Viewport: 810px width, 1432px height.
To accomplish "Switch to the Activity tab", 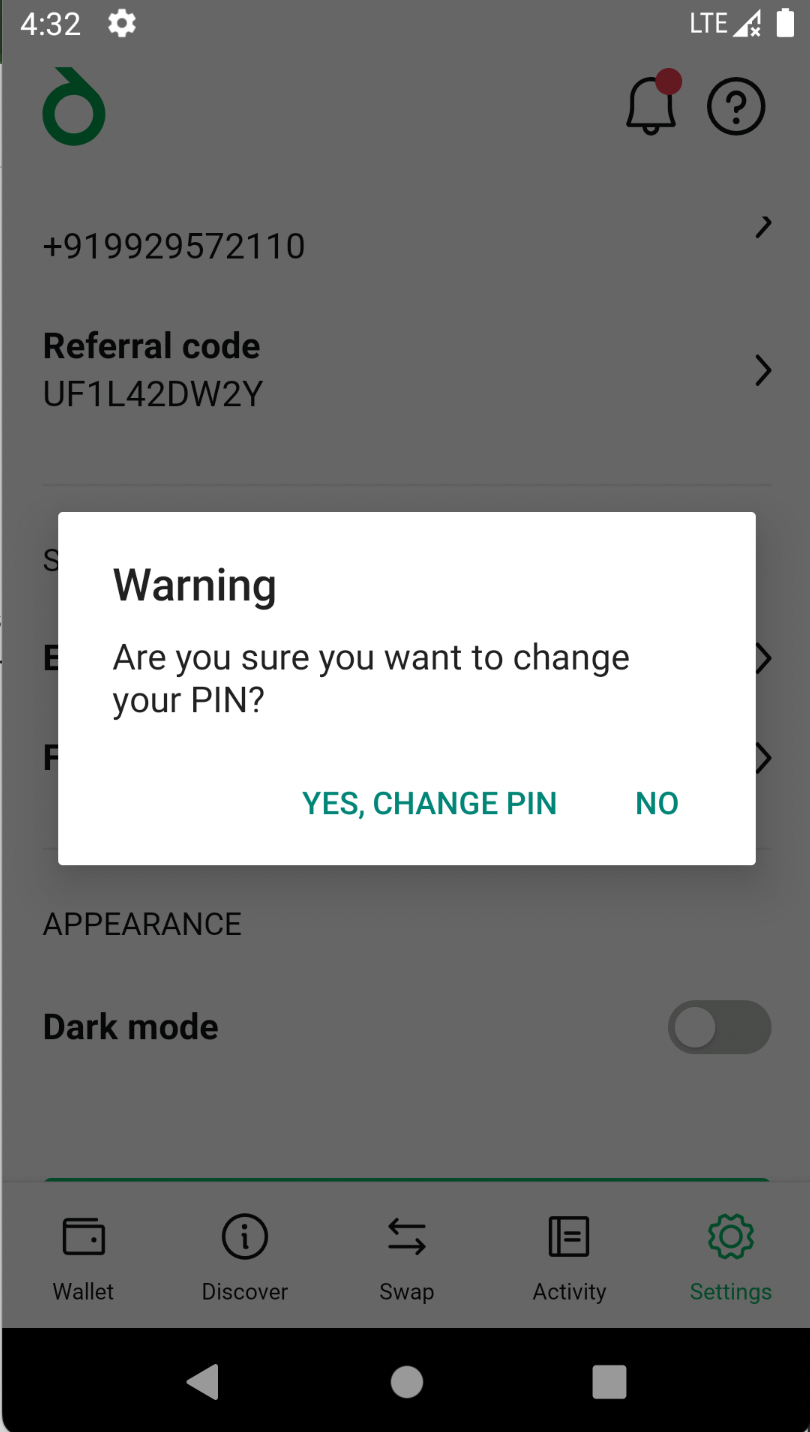I will (569, 1257).
